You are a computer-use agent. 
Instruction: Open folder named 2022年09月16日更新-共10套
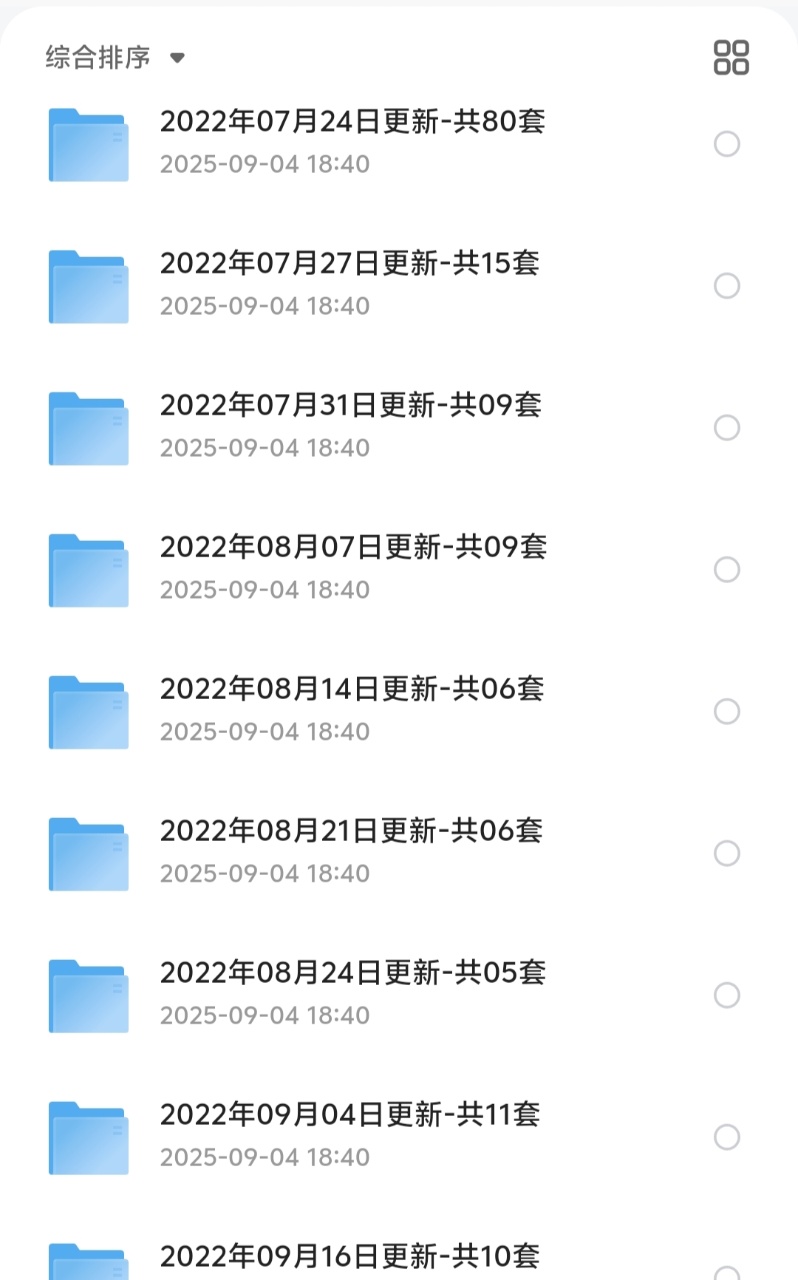pyautogui.click(x=352, y=1256)
